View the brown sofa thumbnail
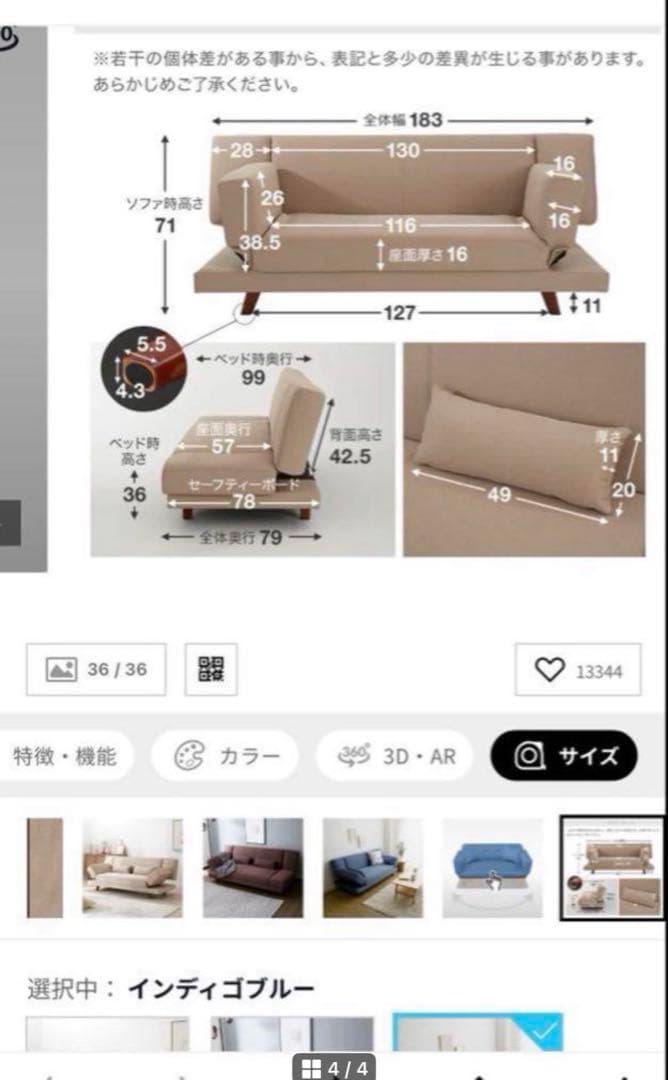Image resolution: width=668 pixels, height=1080 pixels. tap(252, 868)
